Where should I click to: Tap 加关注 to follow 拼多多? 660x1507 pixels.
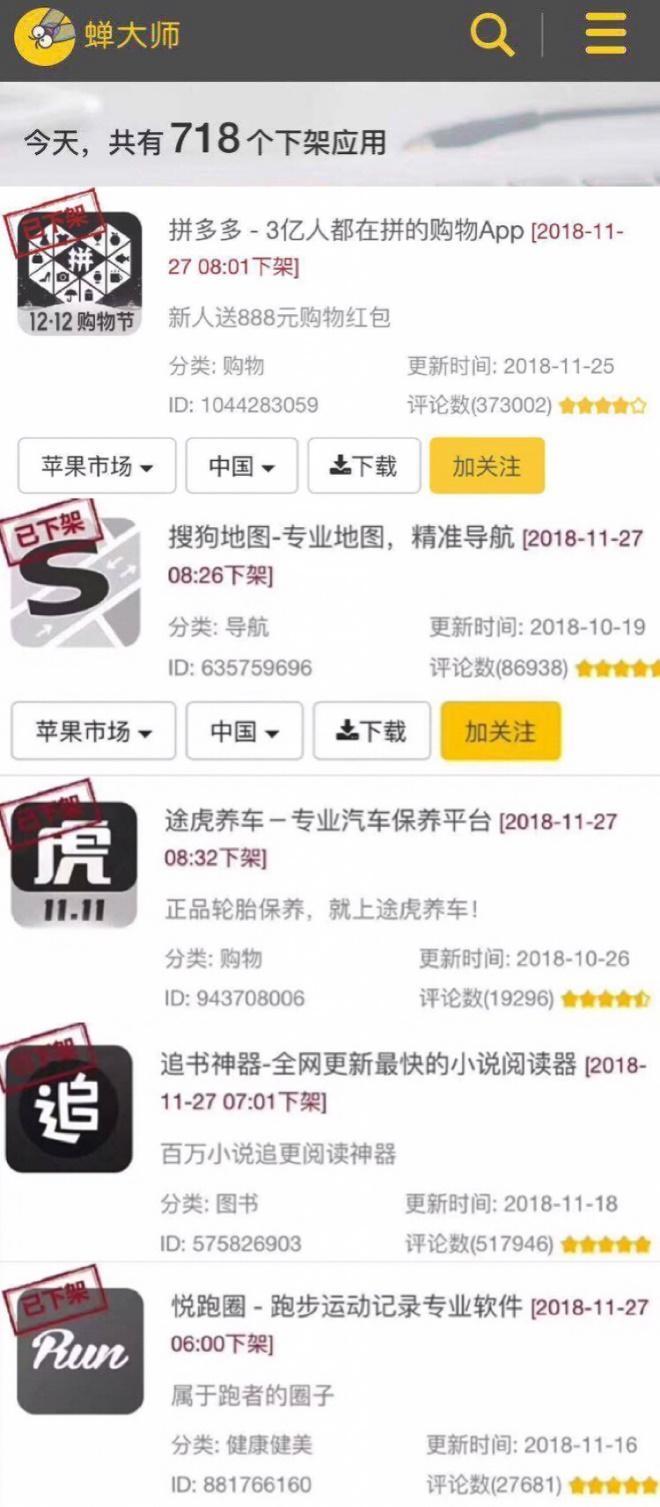click(x=486, y=466)
